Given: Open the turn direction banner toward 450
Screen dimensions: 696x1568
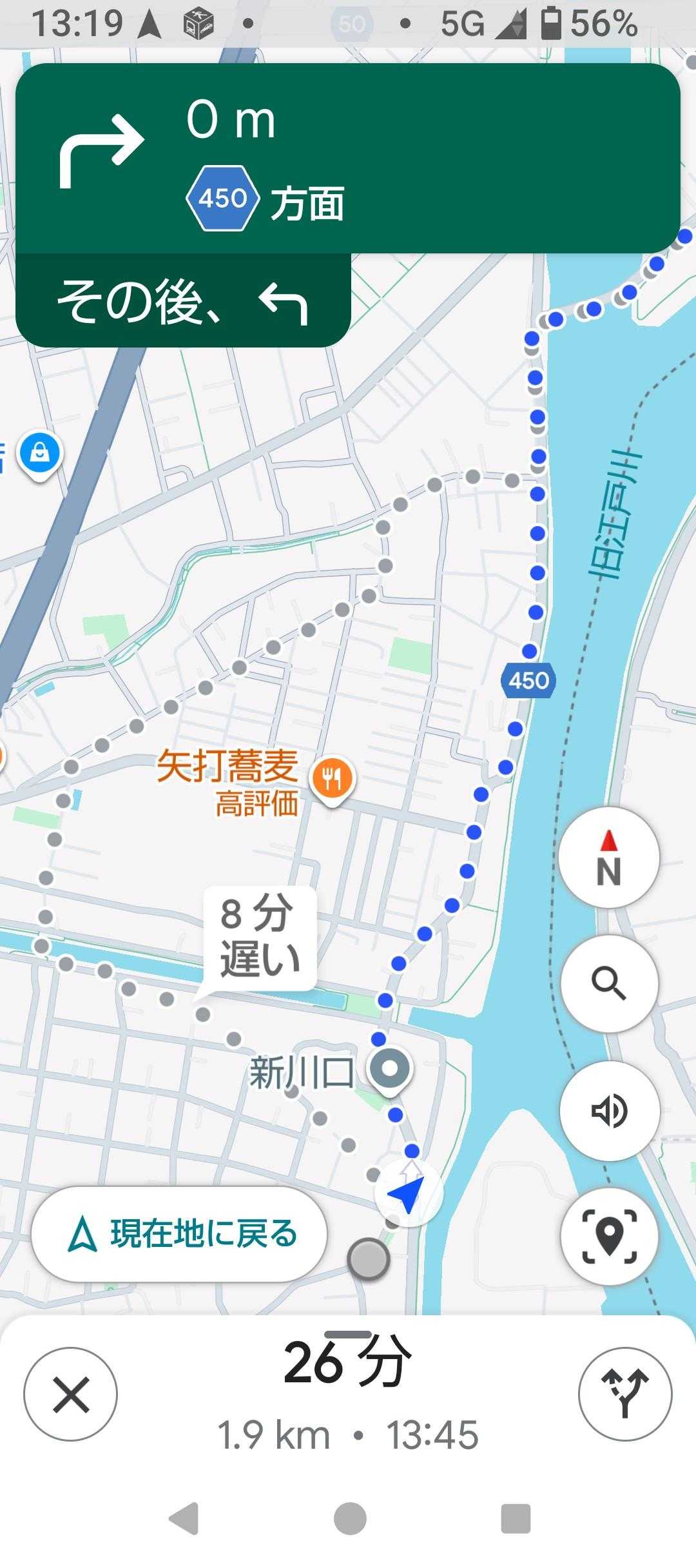Looking at the screenshot, I should [348, 158].
